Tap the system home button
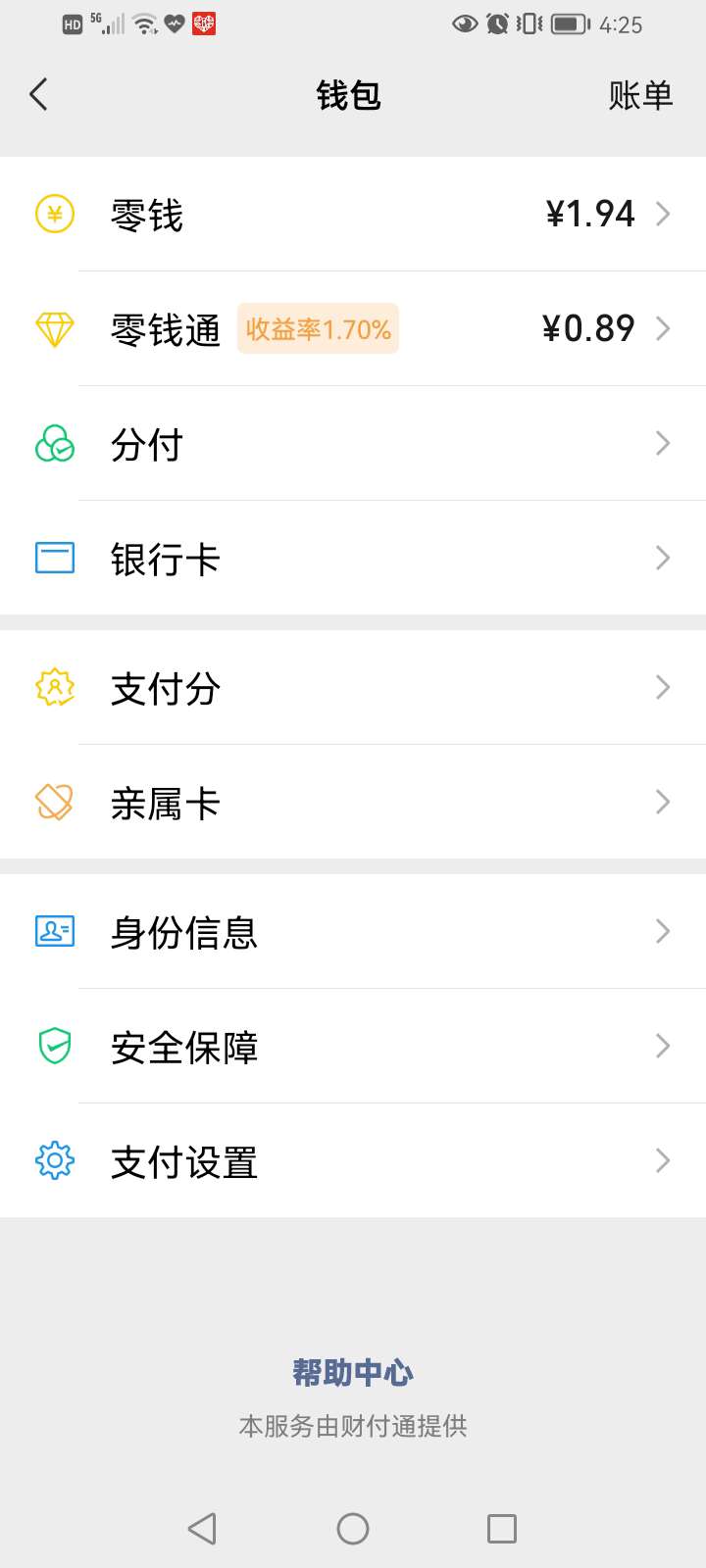 coord(353,1529)
